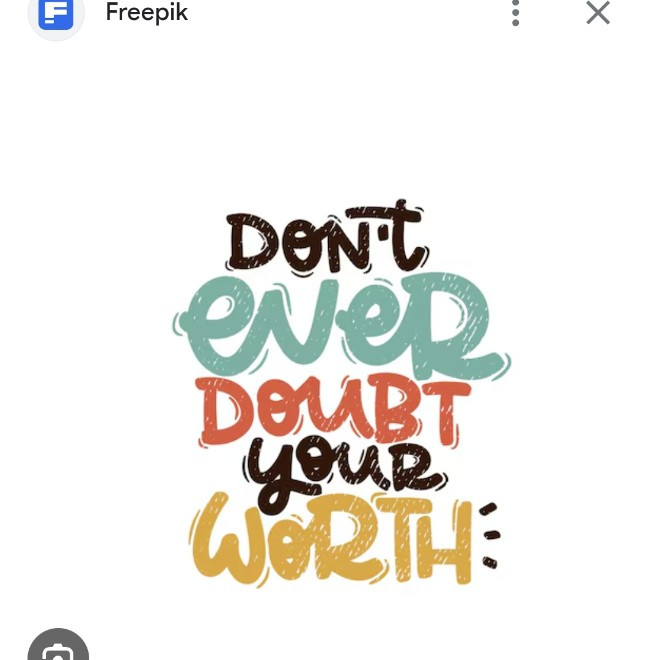
Task: Open the Don't Ever Doubt Your Worth image
Action: pyautogui.click(x=340, y=395)
